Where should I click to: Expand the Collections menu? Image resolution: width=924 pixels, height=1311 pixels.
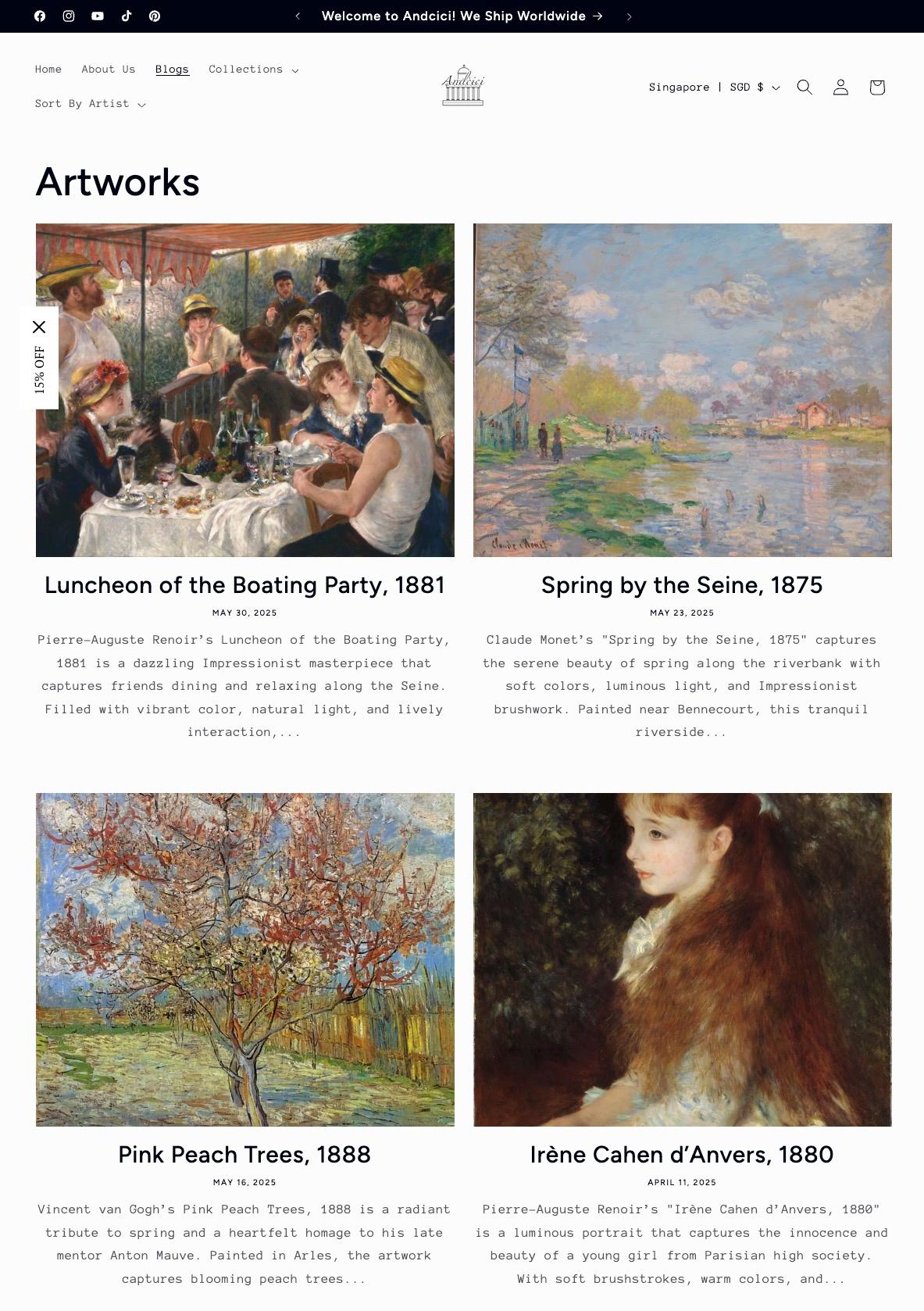(x=253, y=70)
